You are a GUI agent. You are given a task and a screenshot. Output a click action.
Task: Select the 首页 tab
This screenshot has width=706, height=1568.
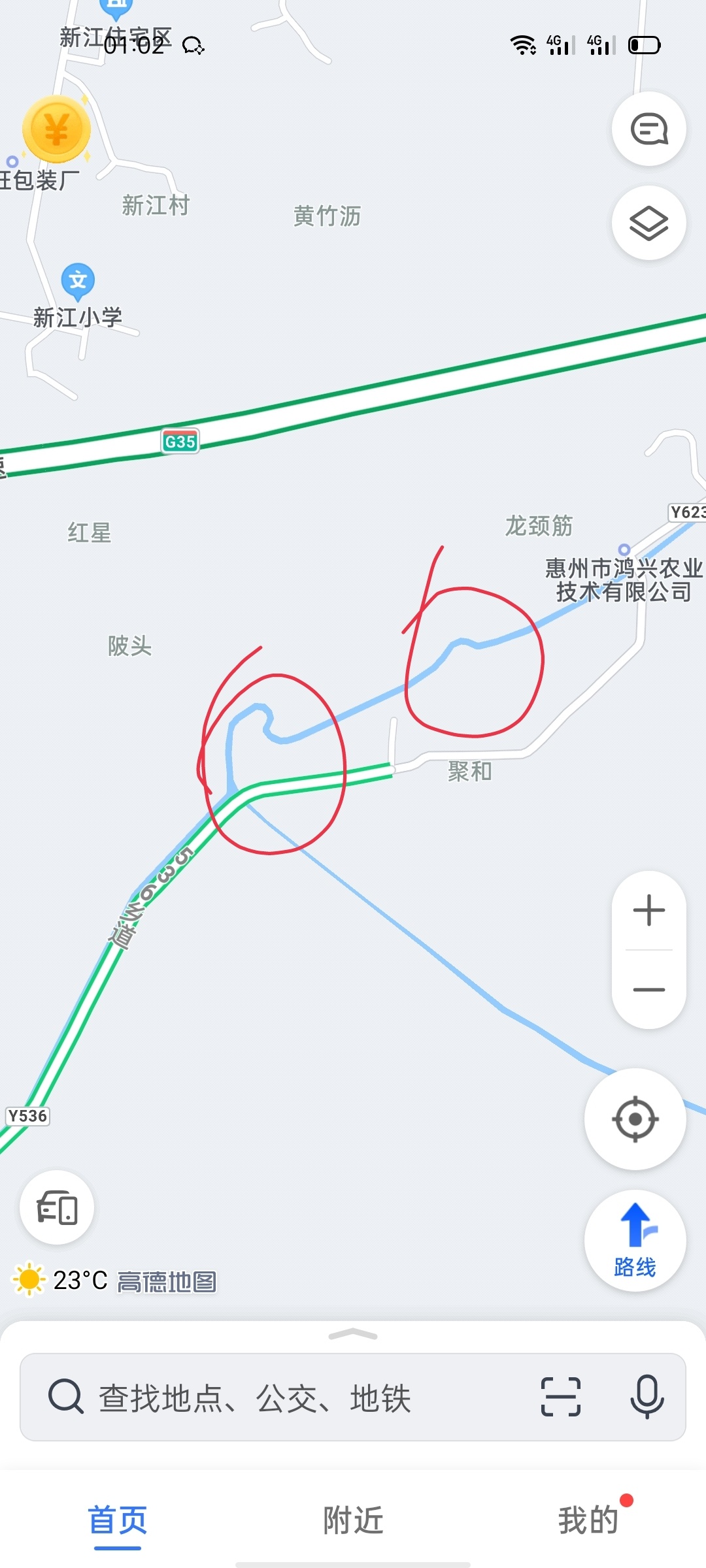pos(118,1520)
